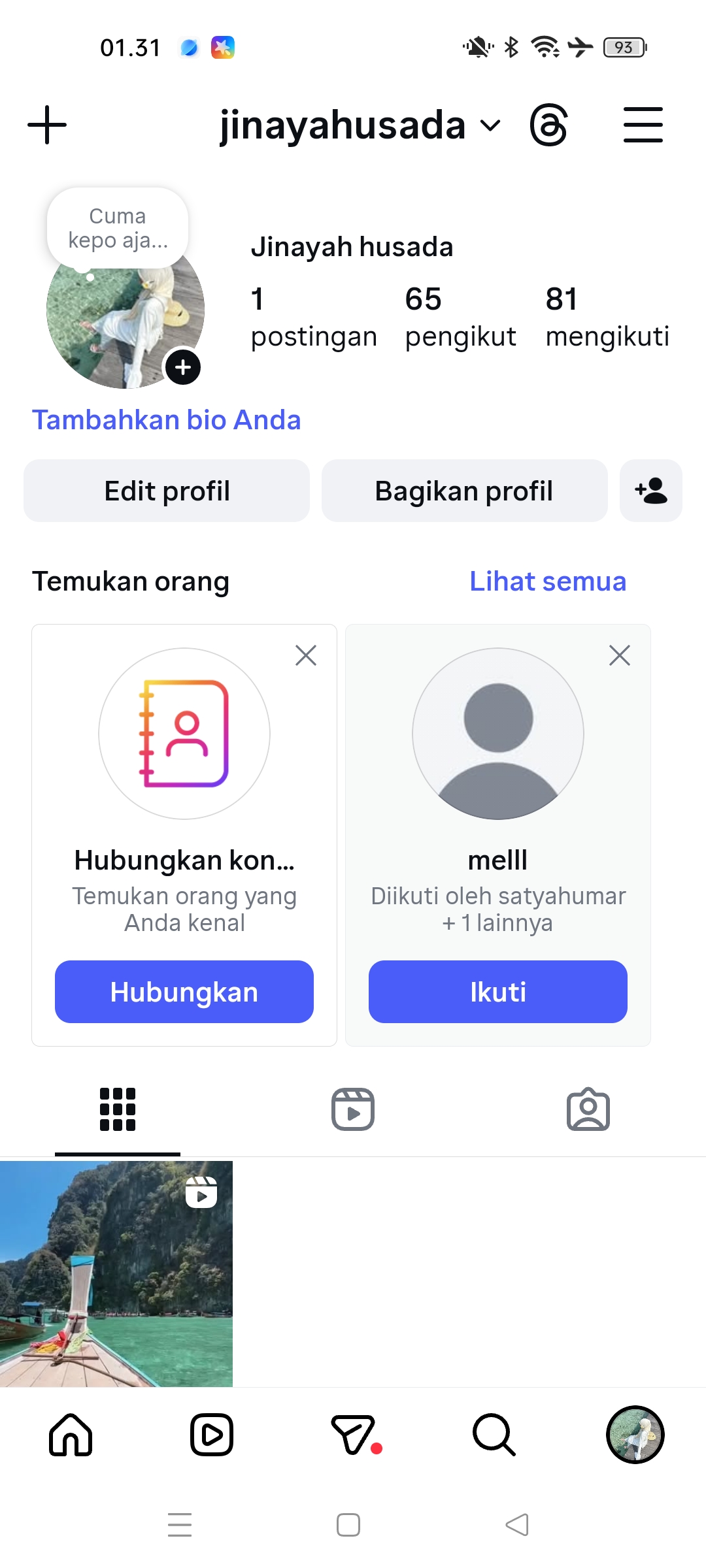The image size is (706, 1568).
Task: Open the Threads icon
Action: tap(548, 125)
